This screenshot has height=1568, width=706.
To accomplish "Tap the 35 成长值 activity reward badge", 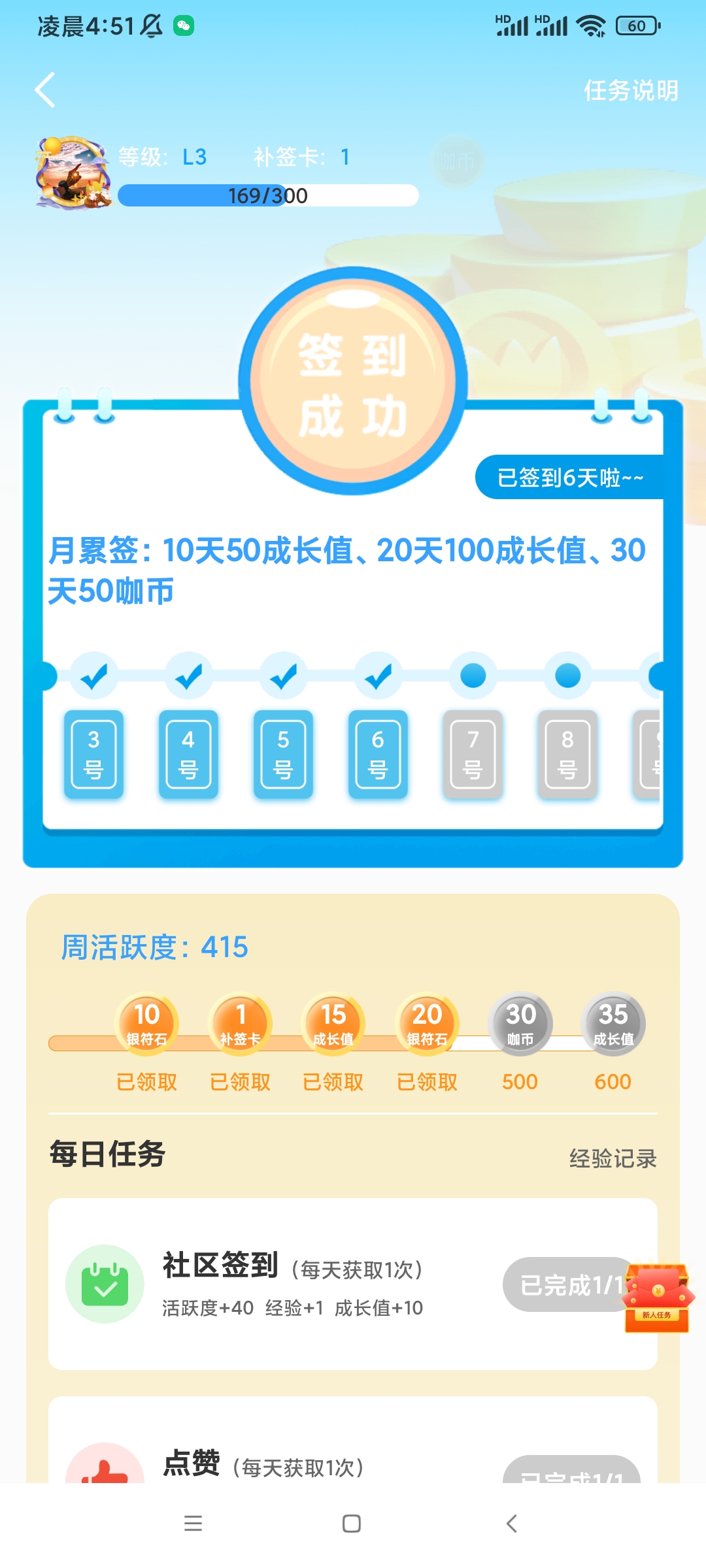I will 613,1023.
